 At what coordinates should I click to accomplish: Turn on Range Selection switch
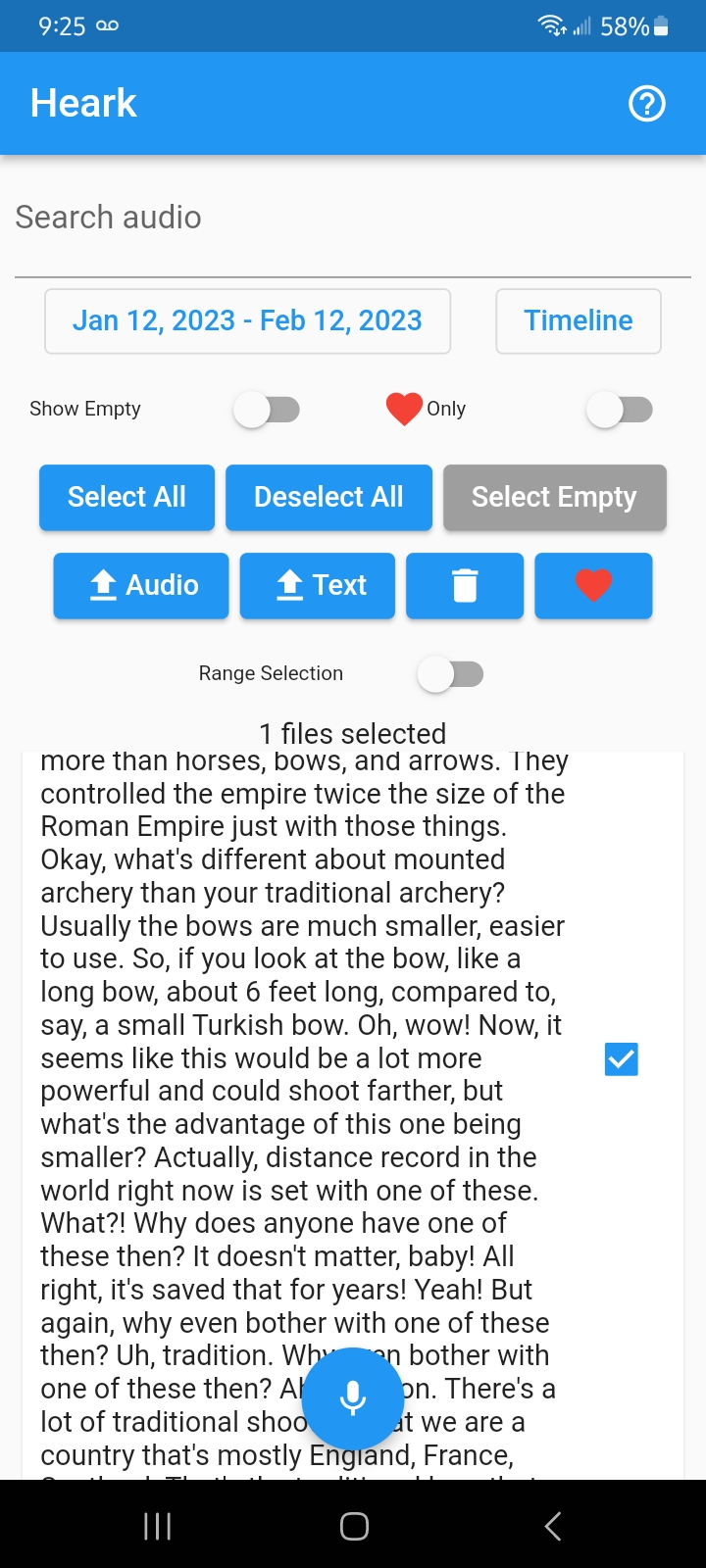tap(451, 674)
